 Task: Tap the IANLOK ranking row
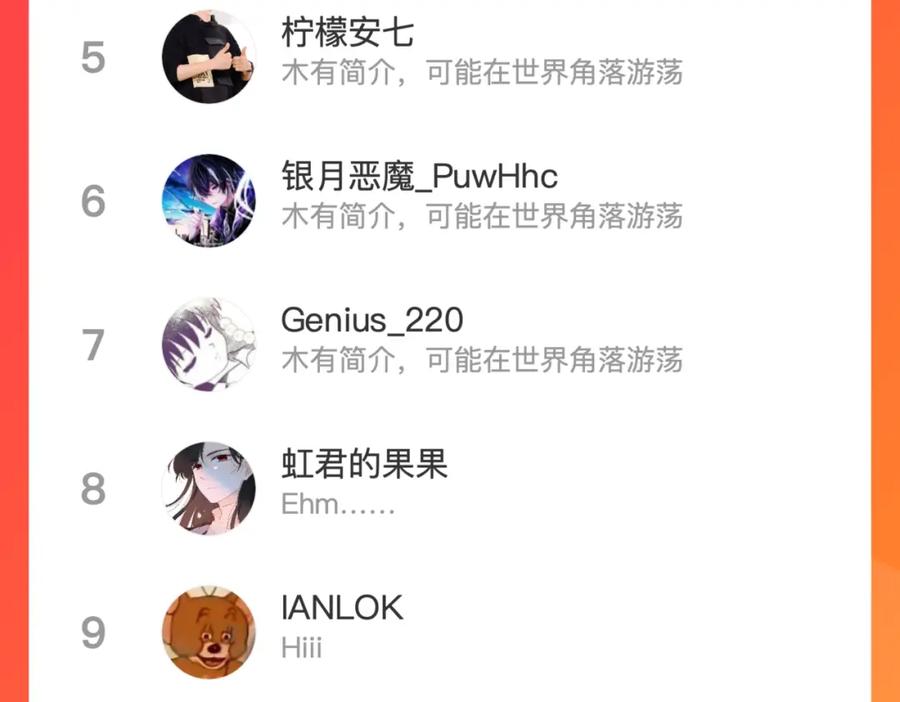pos(449,631)
